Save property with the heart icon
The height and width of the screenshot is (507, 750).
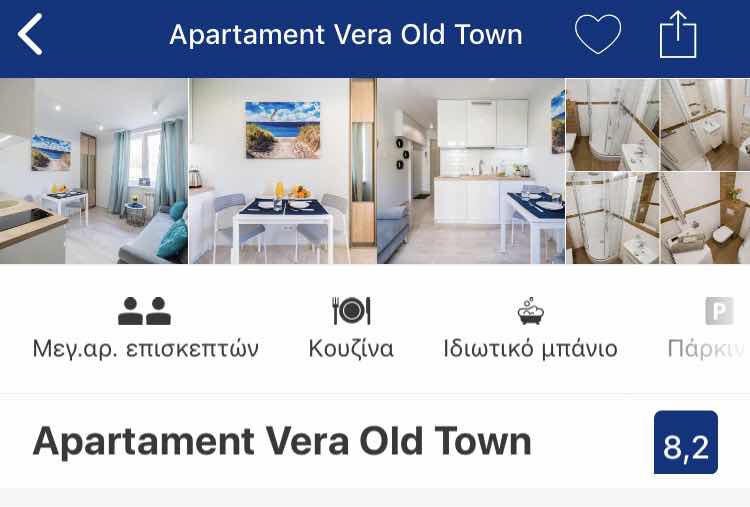pyautogui.click(x=598, y=36)
